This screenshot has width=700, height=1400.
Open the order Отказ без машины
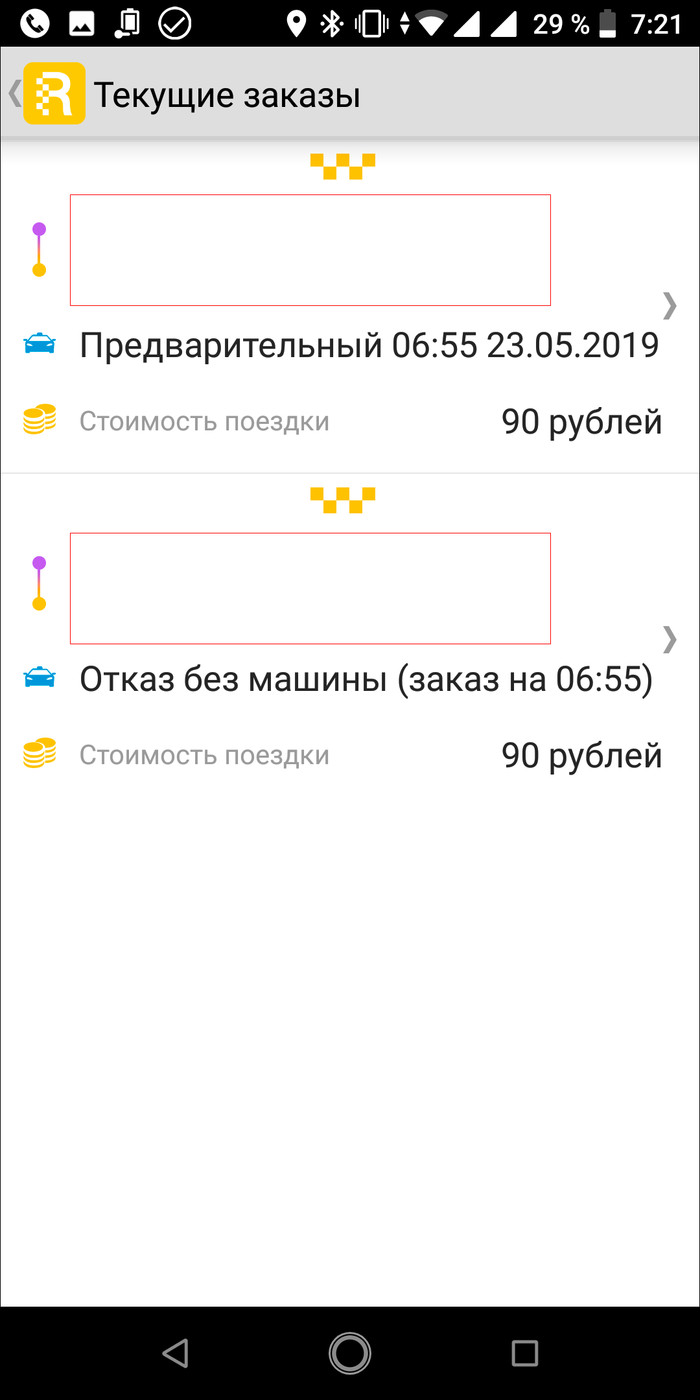pos(350,640)
